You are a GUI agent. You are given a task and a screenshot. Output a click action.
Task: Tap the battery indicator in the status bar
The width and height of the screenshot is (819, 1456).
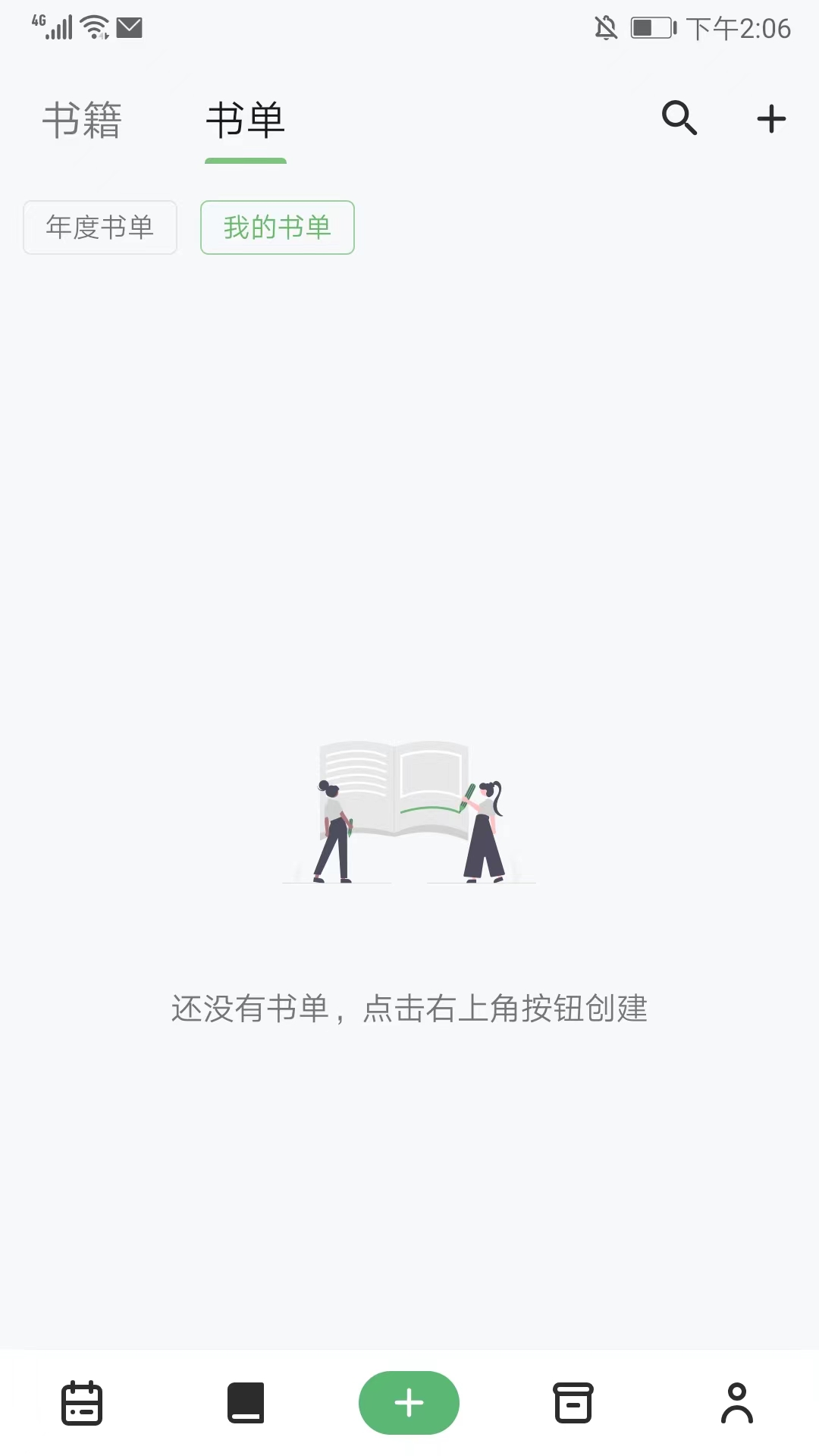tap(648, 27)
